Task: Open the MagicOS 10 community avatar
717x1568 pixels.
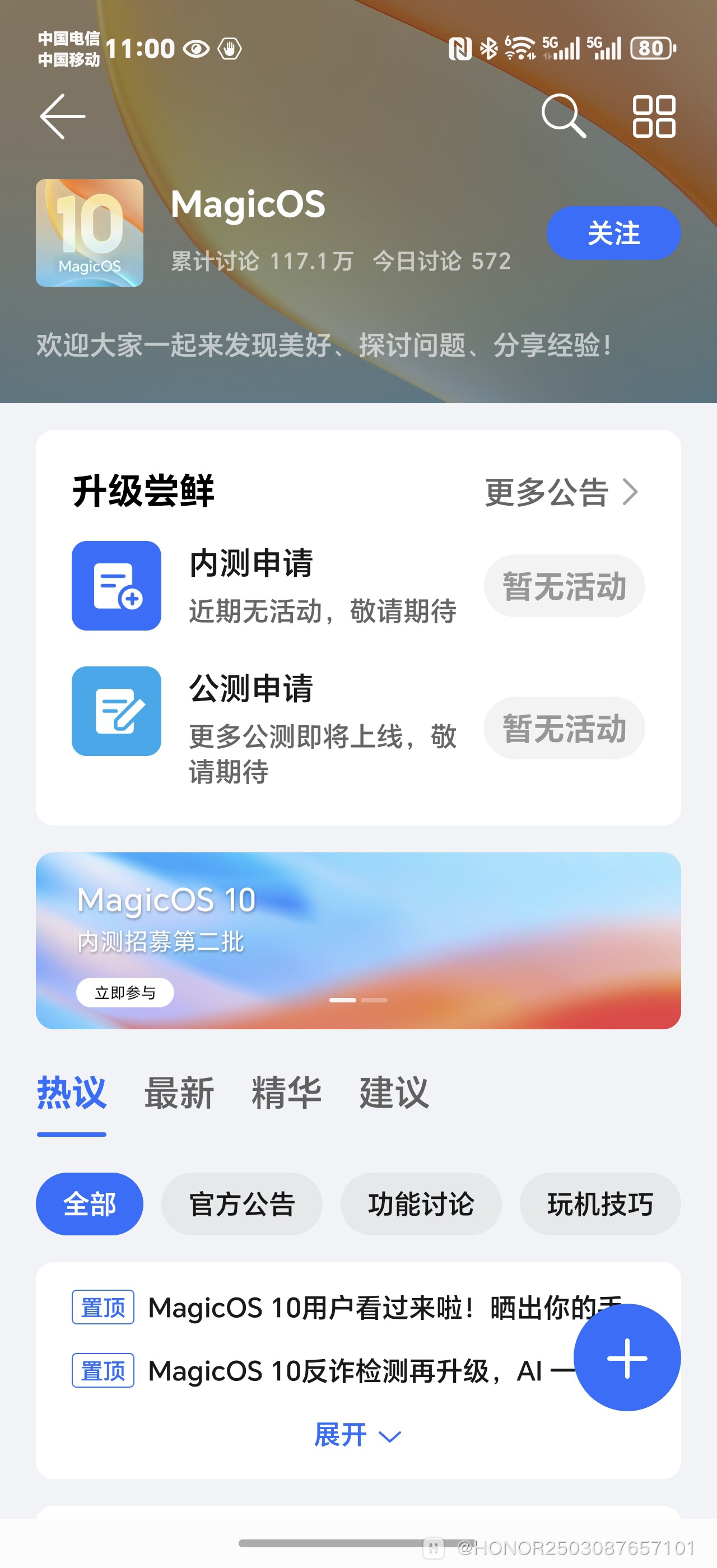Action: click(89, 233)
